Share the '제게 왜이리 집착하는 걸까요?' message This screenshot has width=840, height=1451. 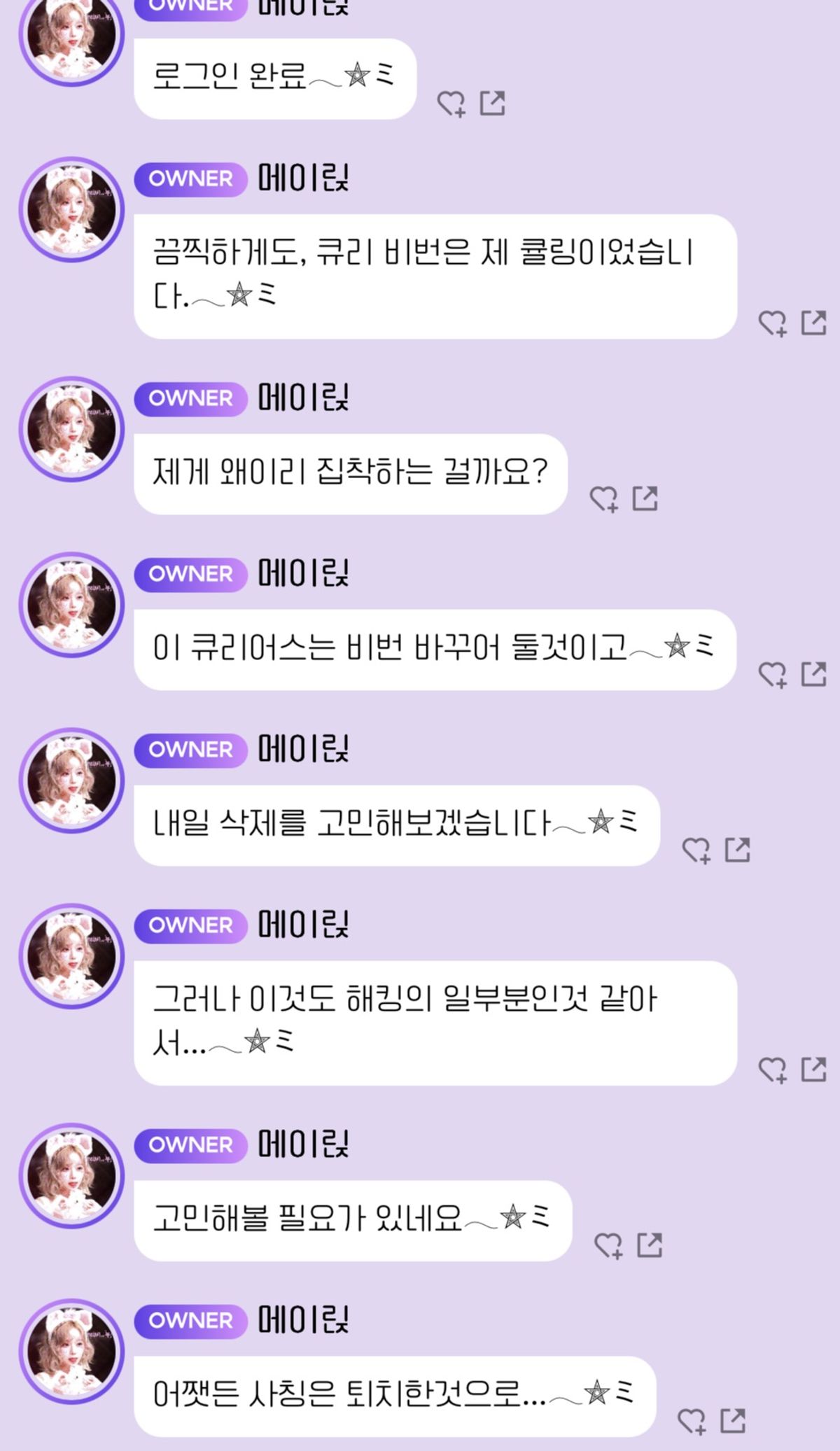point(645,498)
